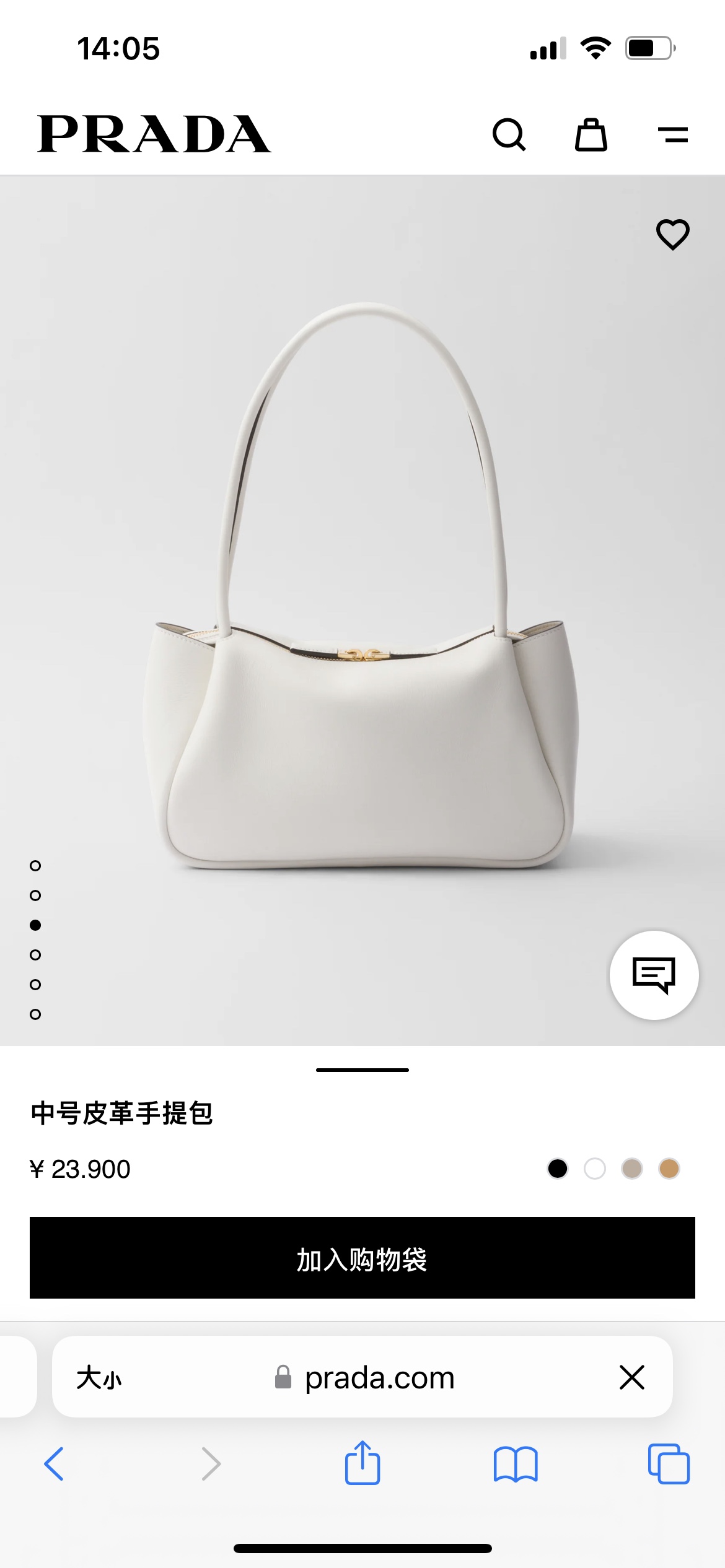
Task: Jump to the last image indicator dot
Action: tap(35, 1014)
